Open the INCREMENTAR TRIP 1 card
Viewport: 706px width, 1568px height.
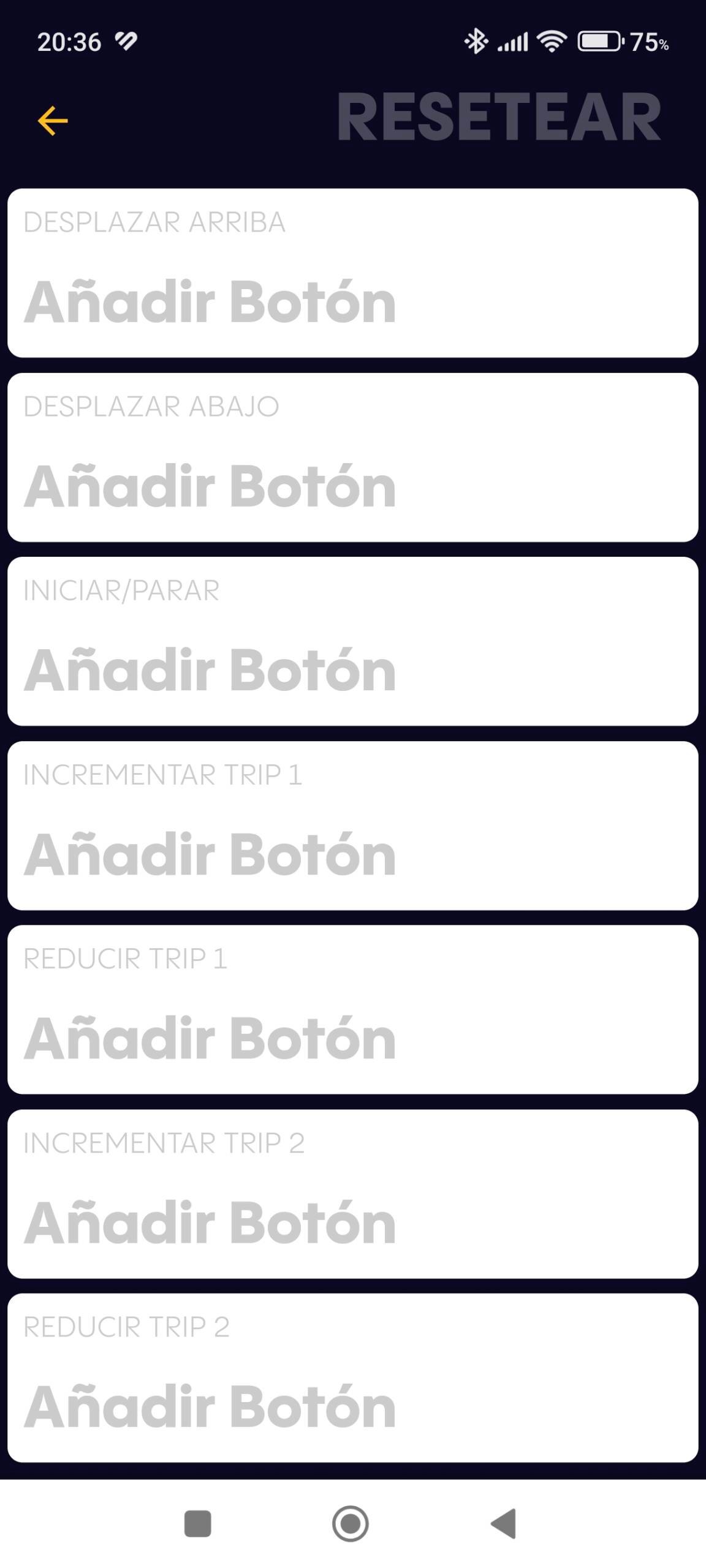(353, 826)
